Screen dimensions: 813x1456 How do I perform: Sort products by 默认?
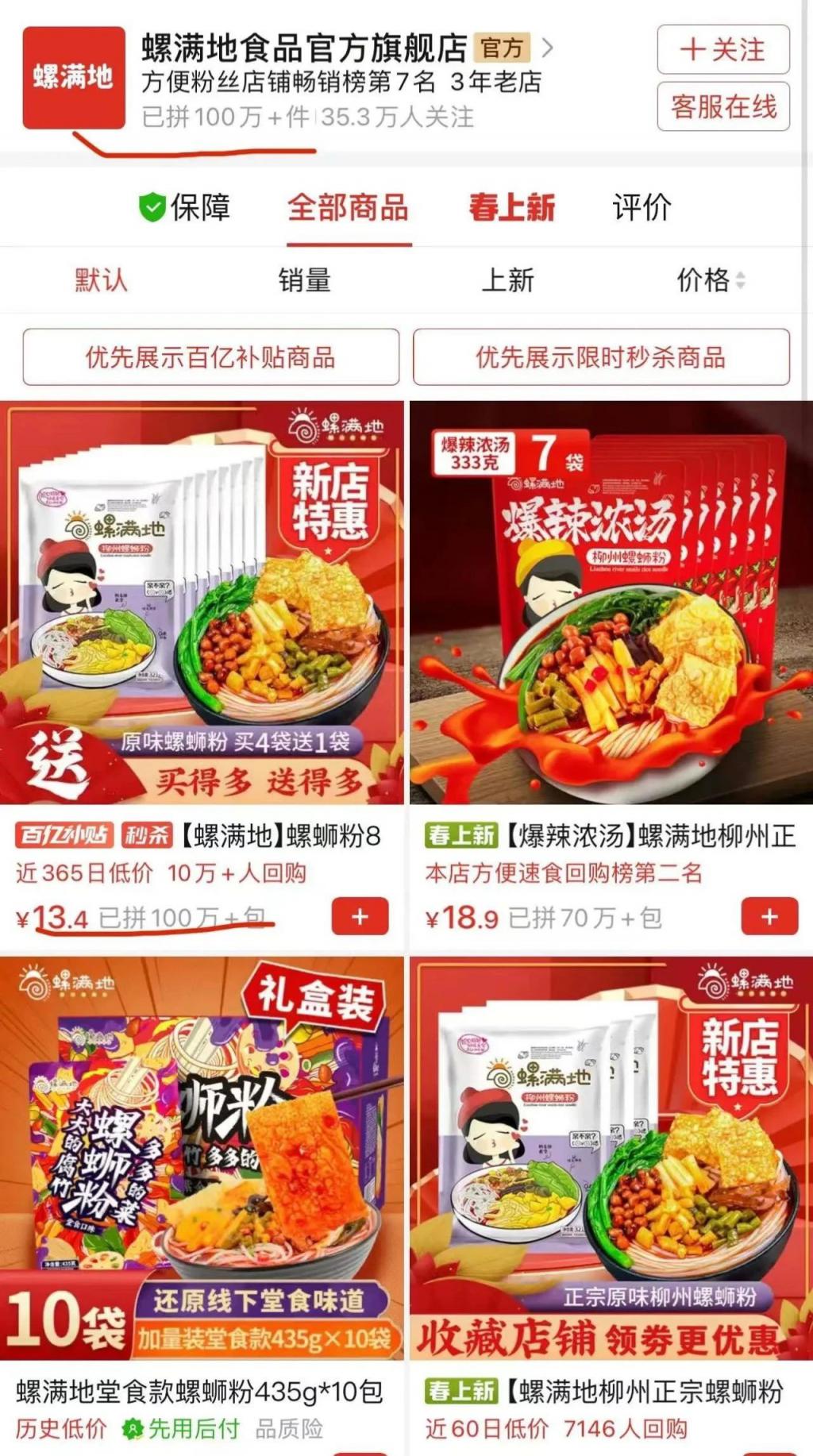[x=101, y=280]
